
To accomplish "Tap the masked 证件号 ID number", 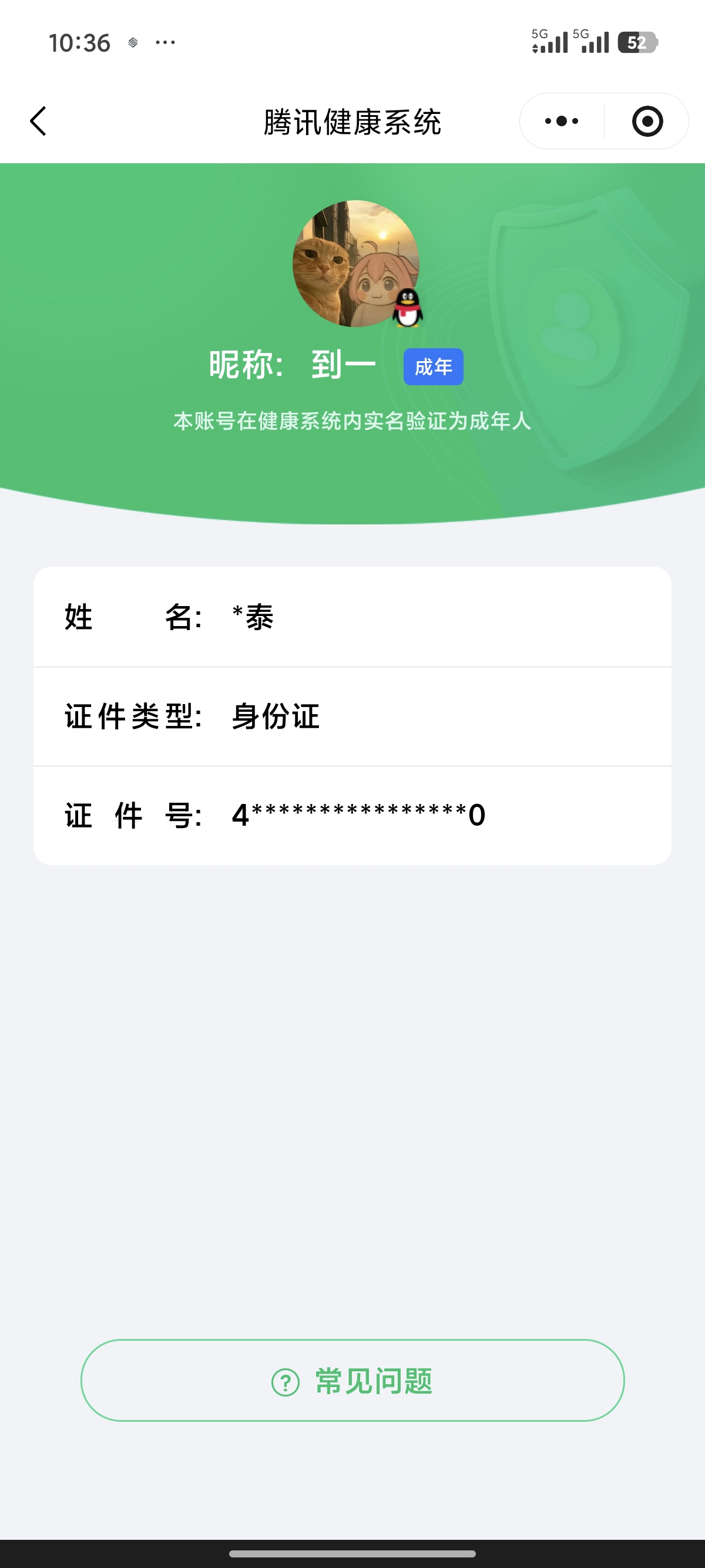I will (358, 816).
